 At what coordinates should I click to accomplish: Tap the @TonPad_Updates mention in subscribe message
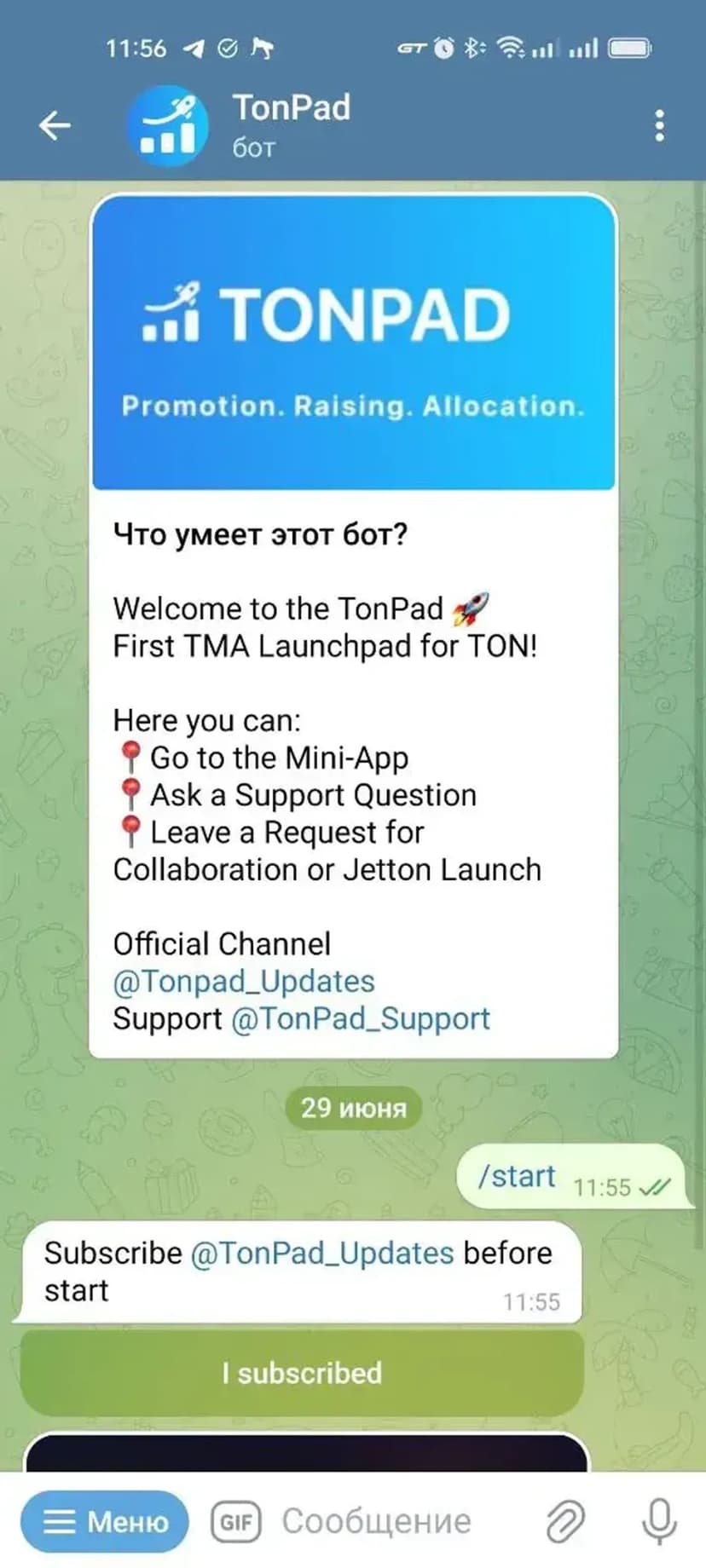[x=321, y=1254]
